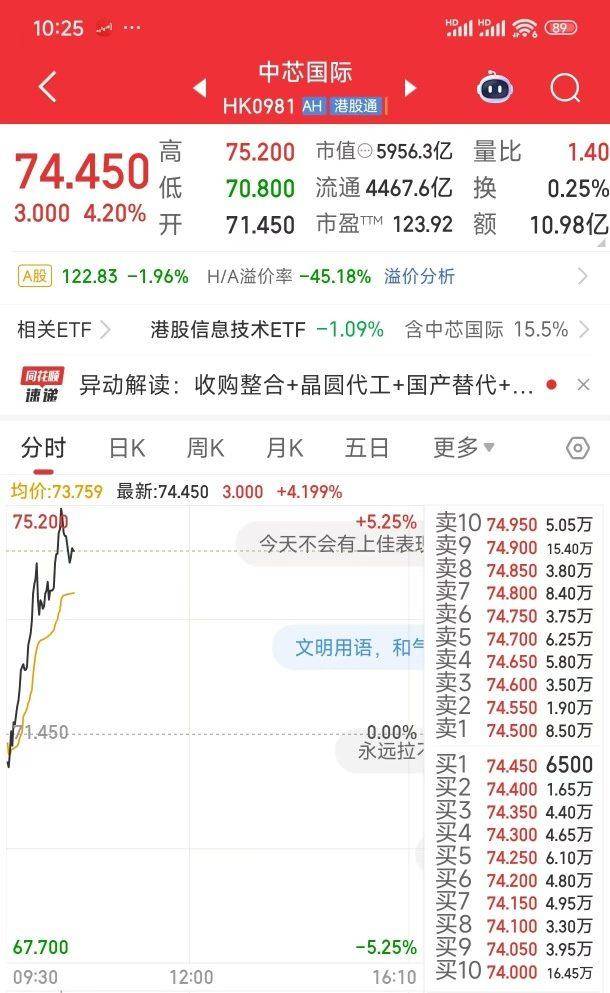This screenshot has height=993, width=610.
Task: Switch to the 月K chart tab
Action: point(284,448)
